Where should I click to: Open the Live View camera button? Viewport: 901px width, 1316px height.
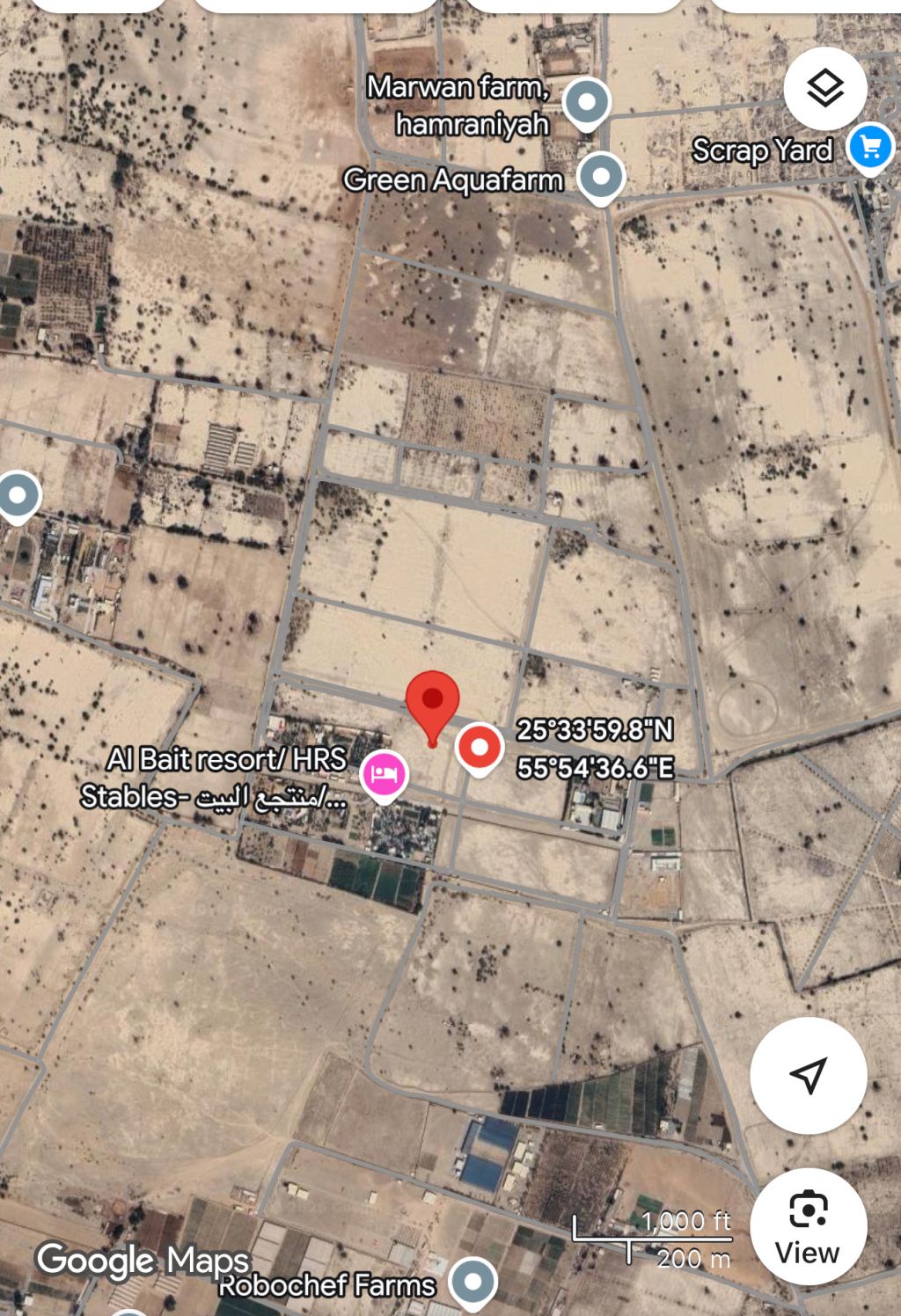point(808,1227)
